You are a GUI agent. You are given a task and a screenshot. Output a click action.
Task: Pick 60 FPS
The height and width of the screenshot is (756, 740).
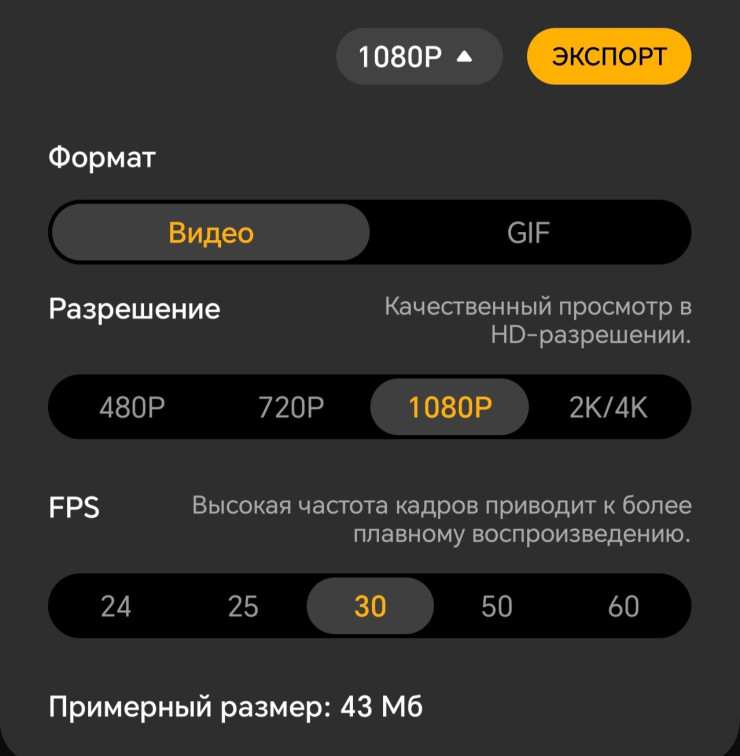(624, 606)
